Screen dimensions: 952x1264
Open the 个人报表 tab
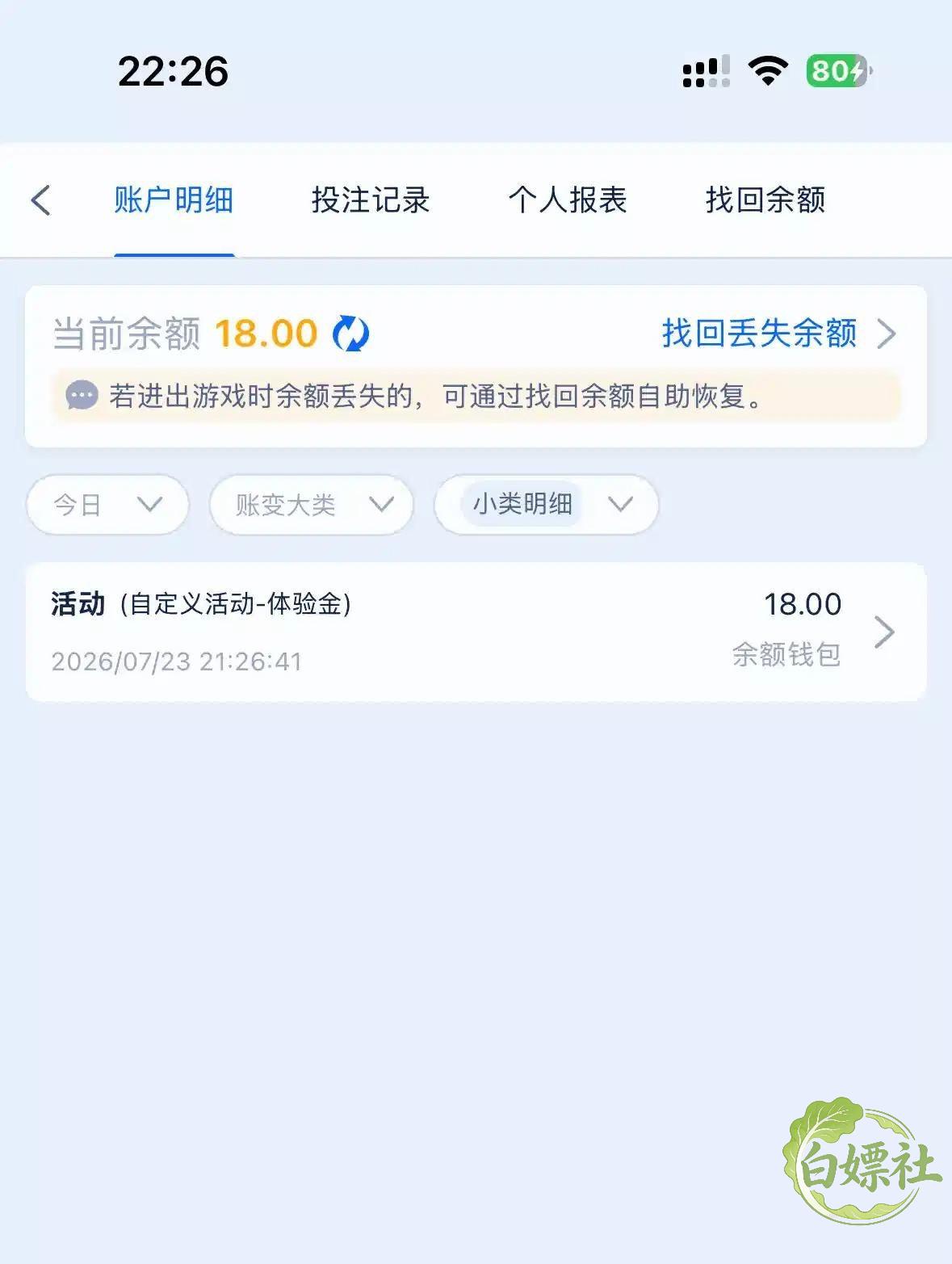click(568, 200)
